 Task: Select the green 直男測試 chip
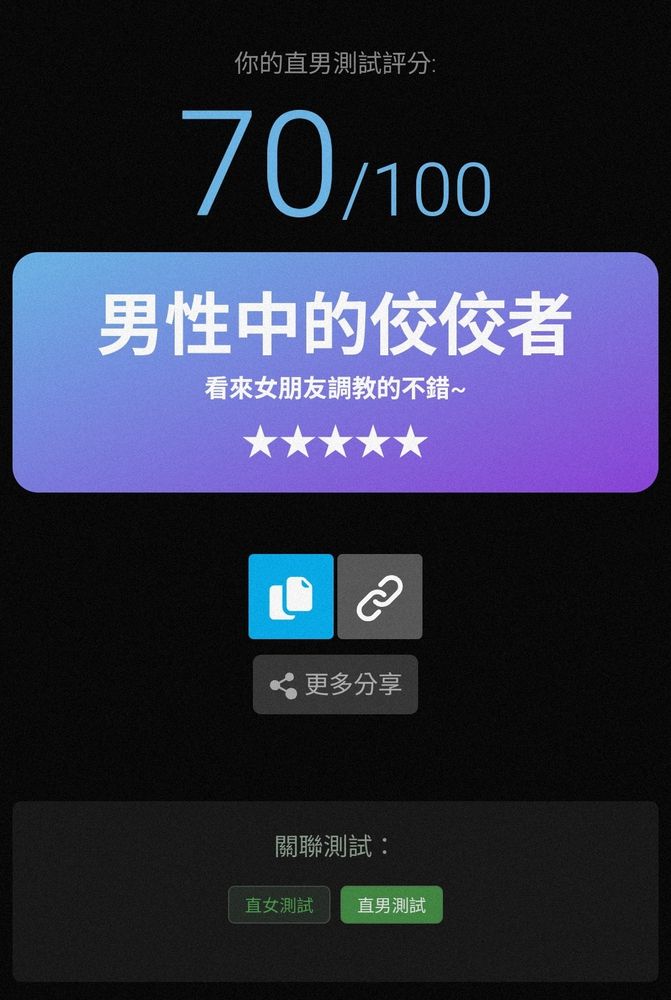[x=392, y=904]
